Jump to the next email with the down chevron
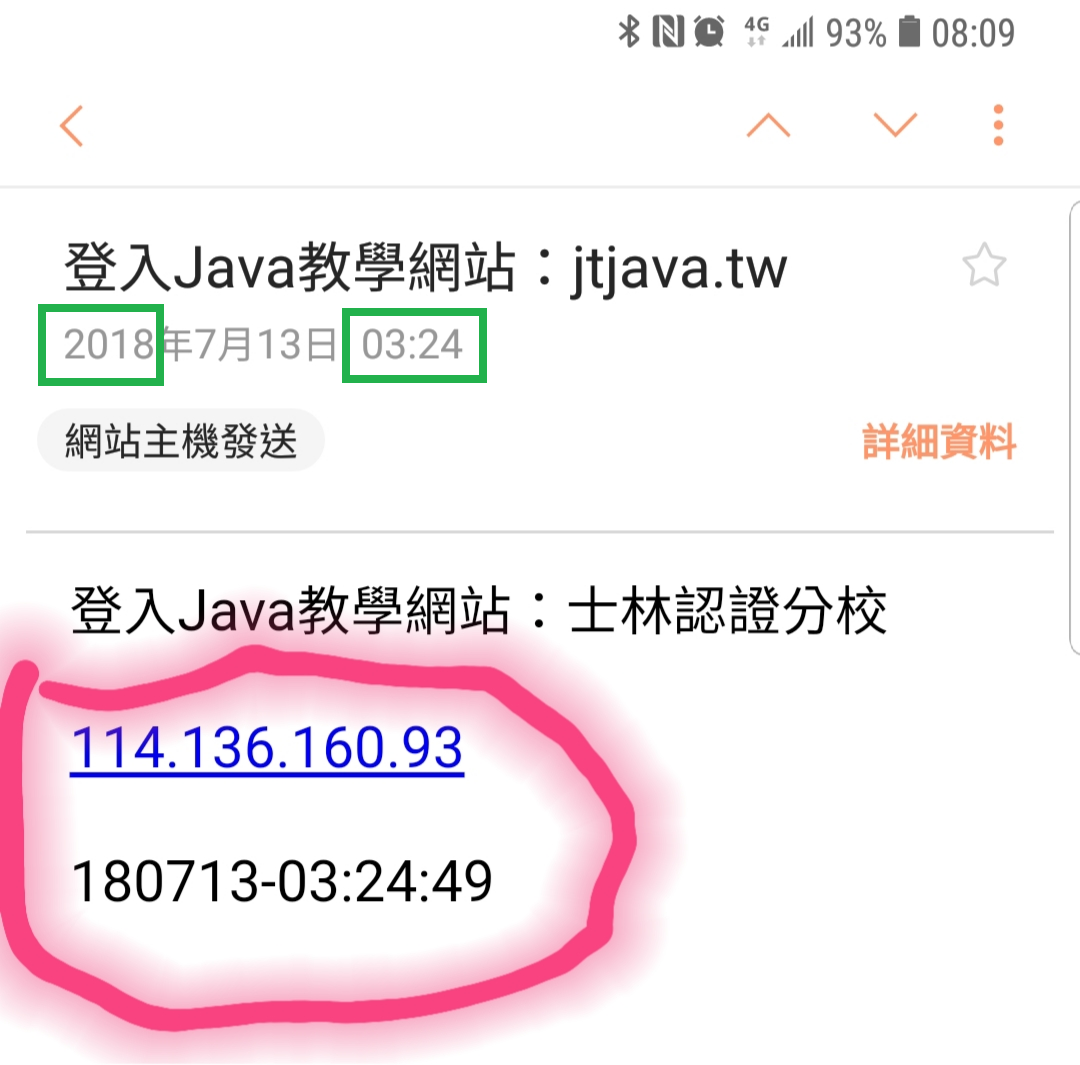This screenshot has height=1065, width=1080. (x=895, y=125)
